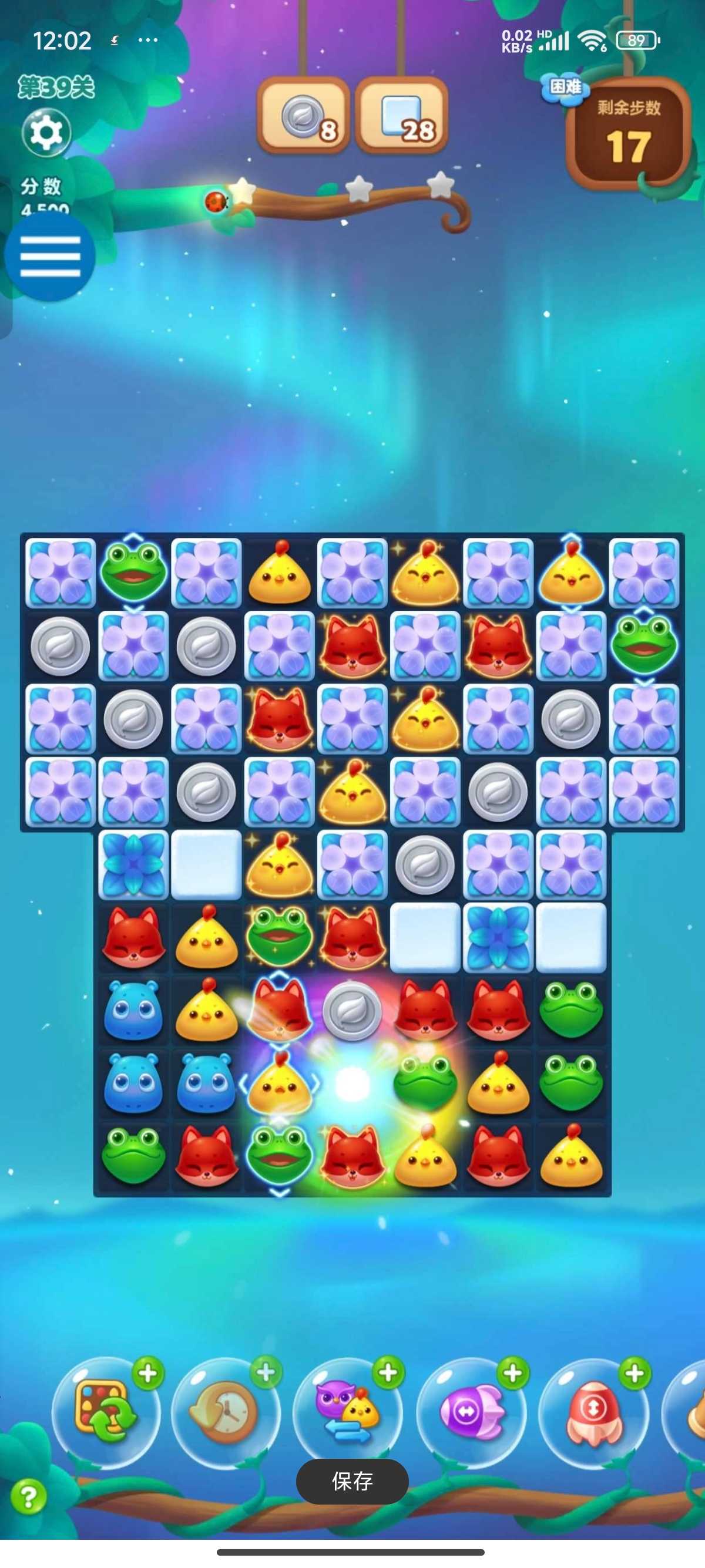Open the green question mark help

coord(28,1497)
